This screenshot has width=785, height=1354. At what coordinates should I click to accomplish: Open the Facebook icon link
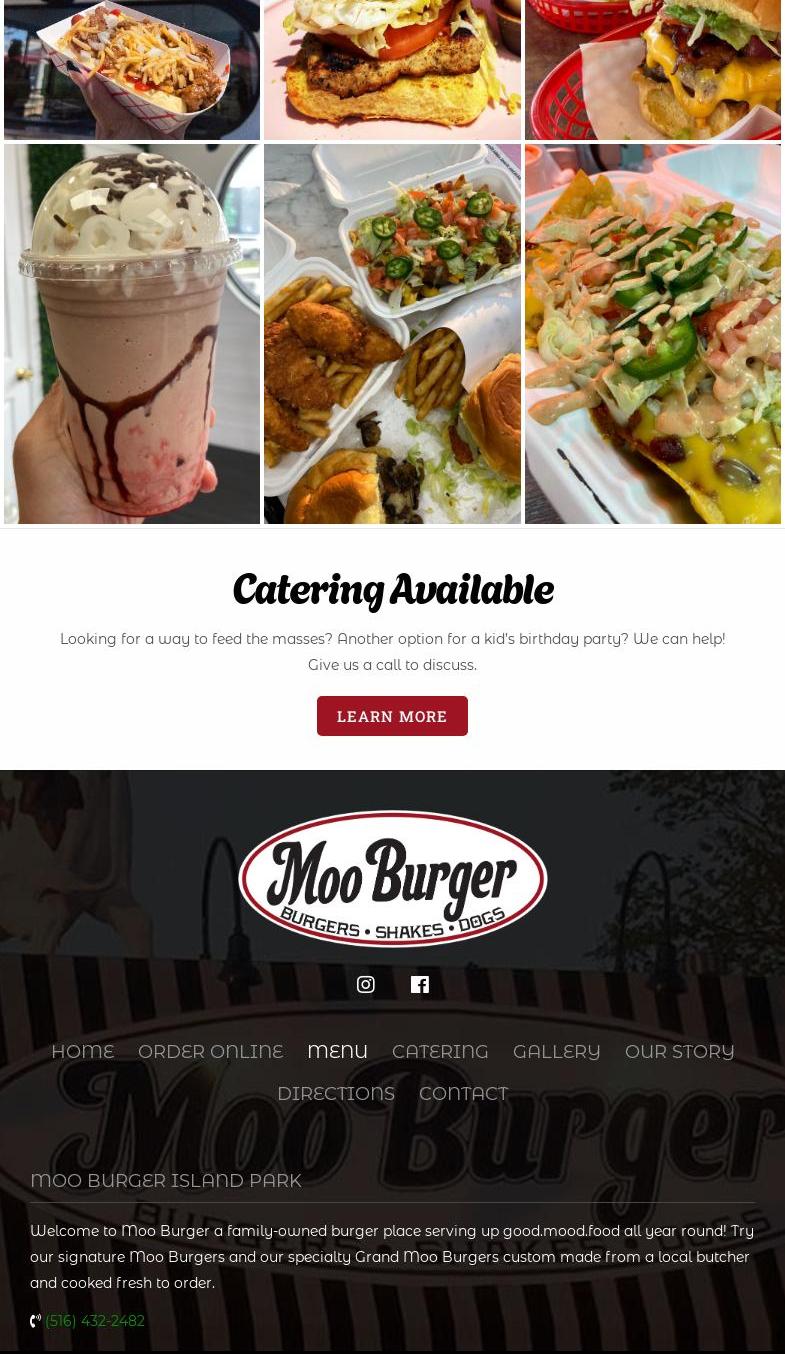tap(420, 984)
